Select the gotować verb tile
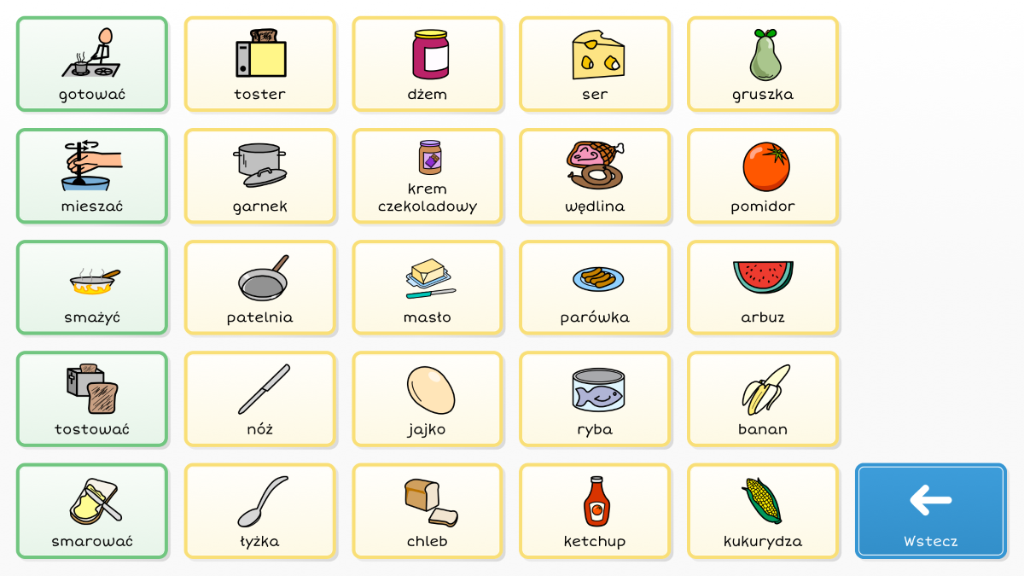This screenshot has height=576, width=1024. tap(92, 63)
